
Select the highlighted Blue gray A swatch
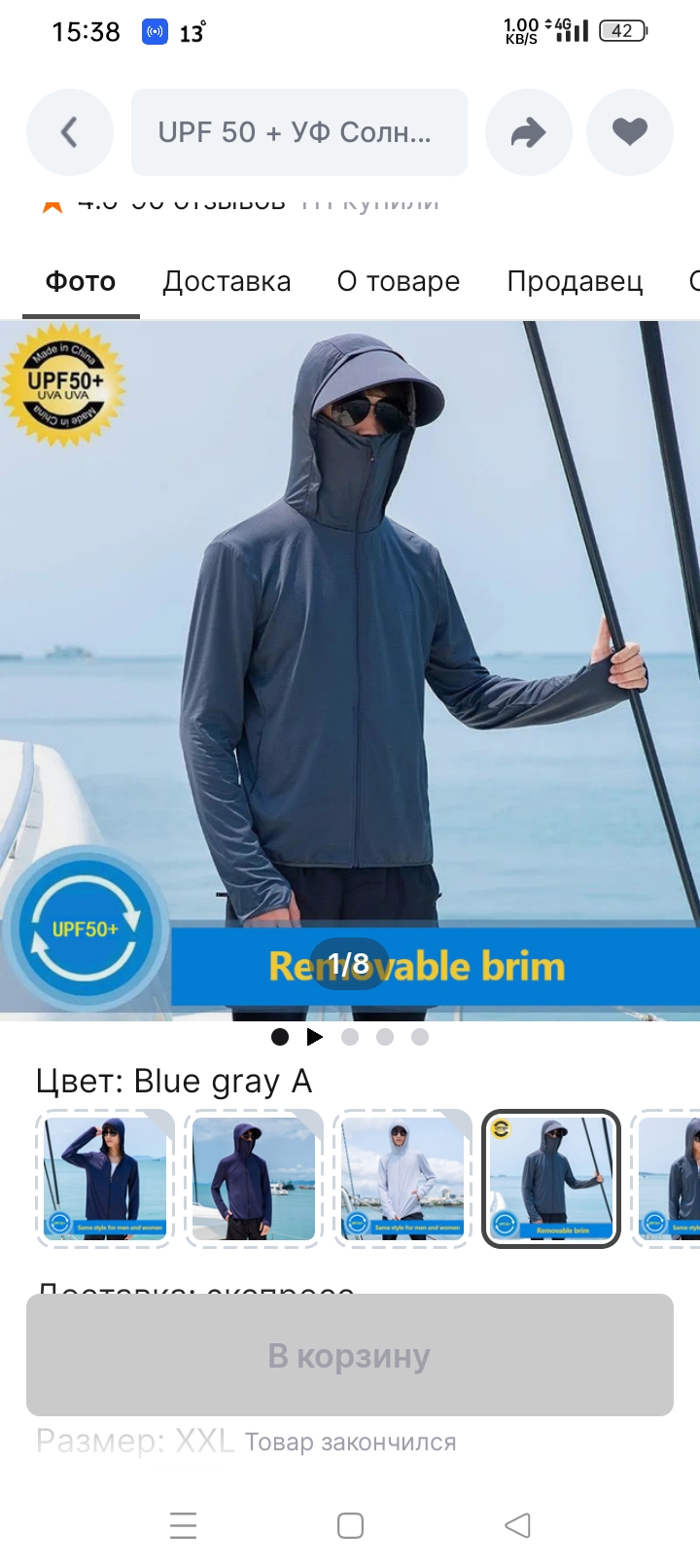point(551,1179)
